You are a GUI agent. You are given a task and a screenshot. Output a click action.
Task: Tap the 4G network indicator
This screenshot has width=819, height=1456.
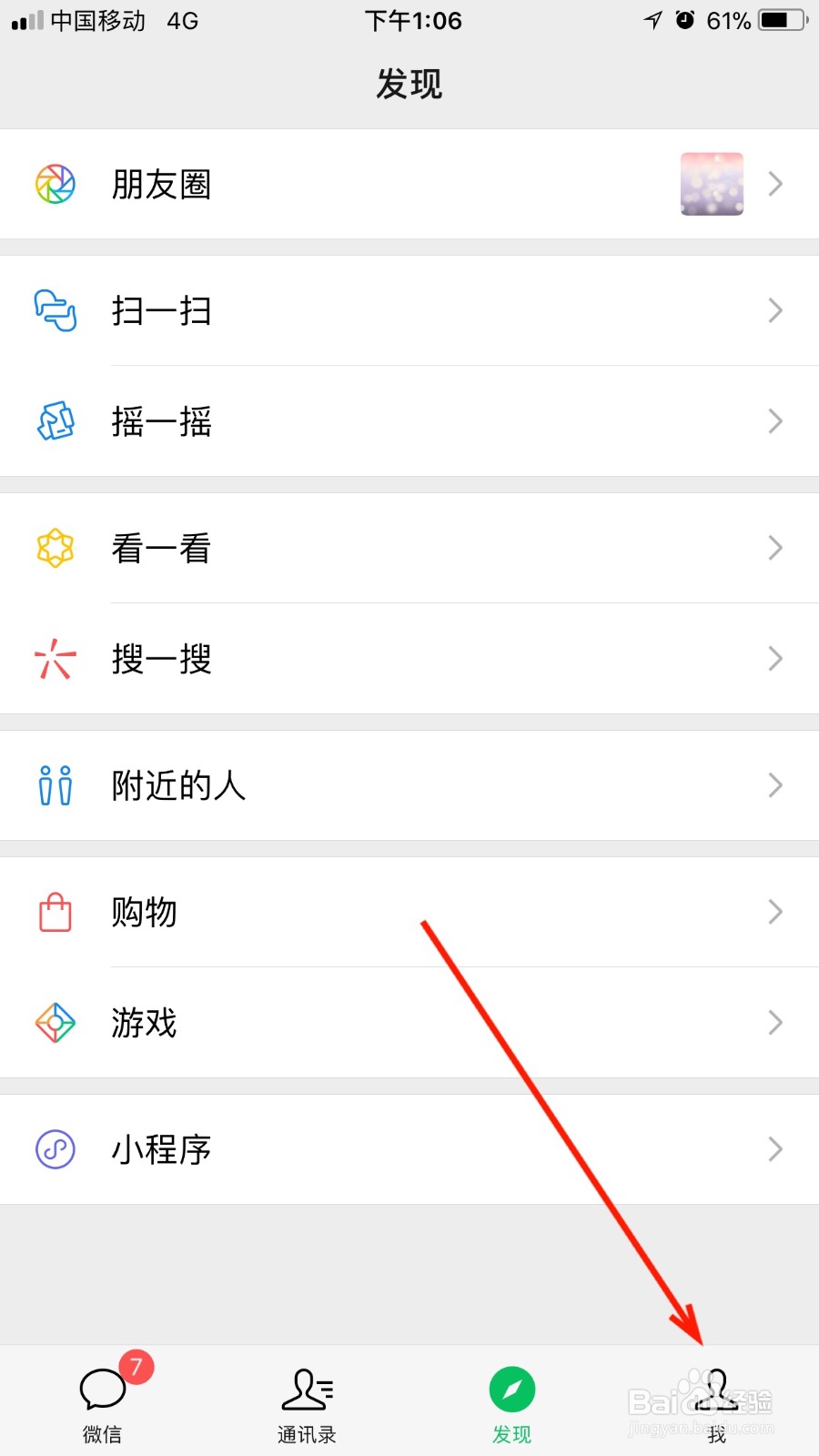(181, 20)
